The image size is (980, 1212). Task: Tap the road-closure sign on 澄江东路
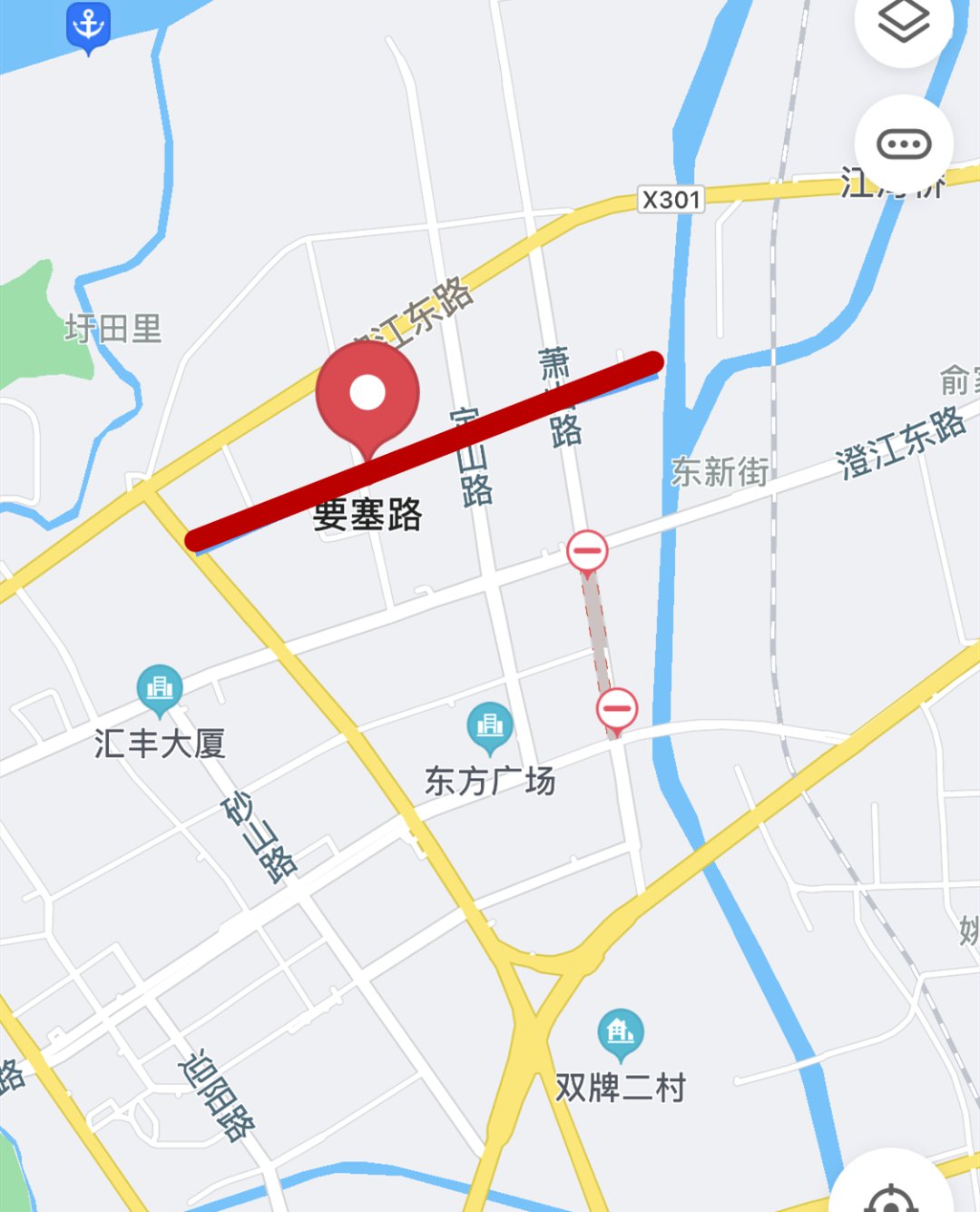click(x=587, y=551)
